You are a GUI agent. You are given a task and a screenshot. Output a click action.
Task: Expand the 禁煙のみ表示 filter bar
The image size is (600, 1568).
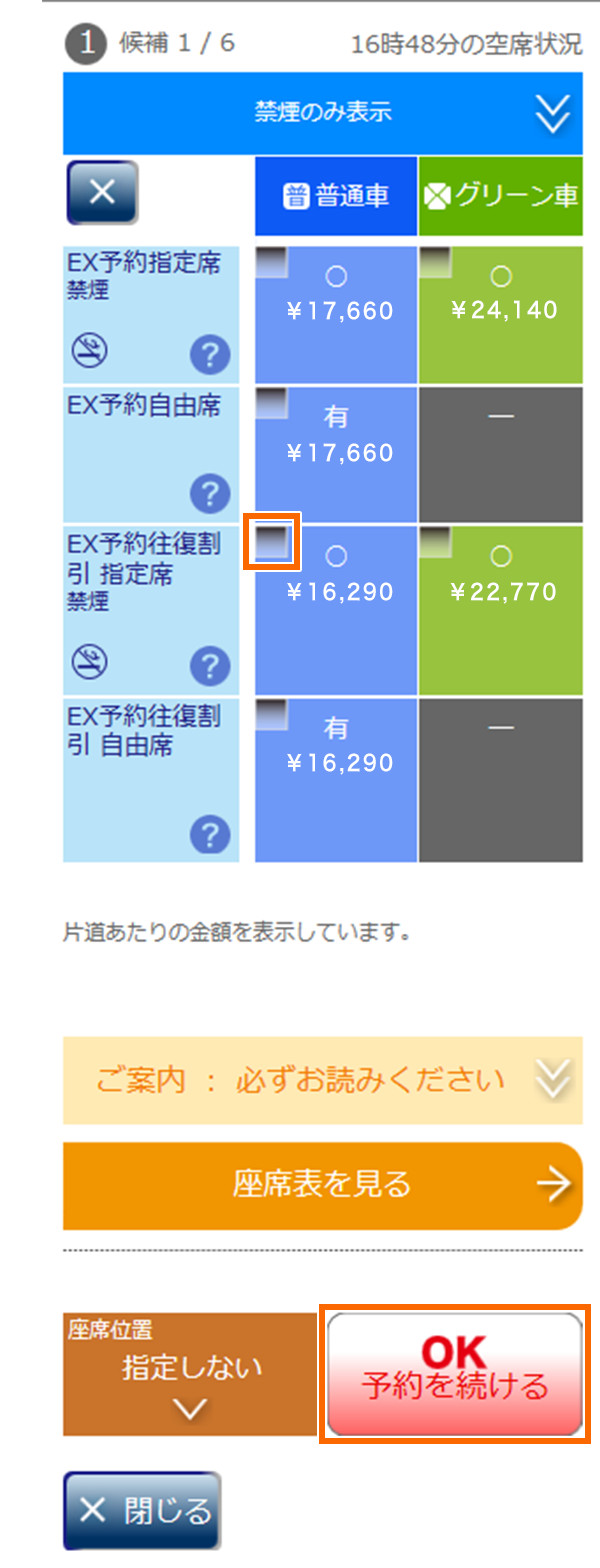point(322,113)
